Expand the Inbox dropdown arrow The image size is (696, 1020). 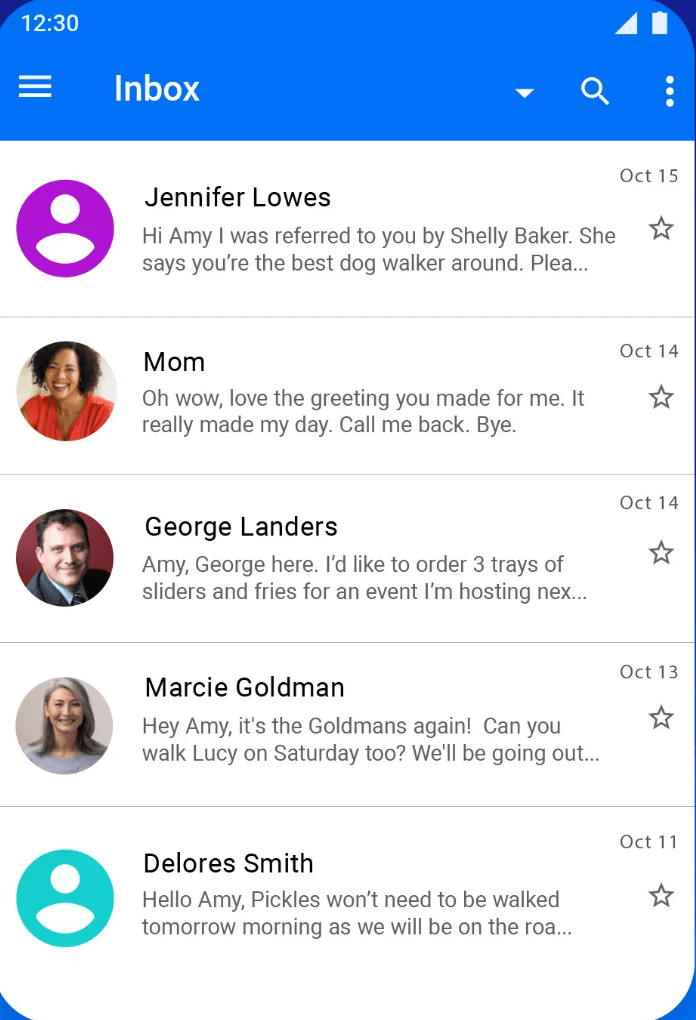point(524,93)
